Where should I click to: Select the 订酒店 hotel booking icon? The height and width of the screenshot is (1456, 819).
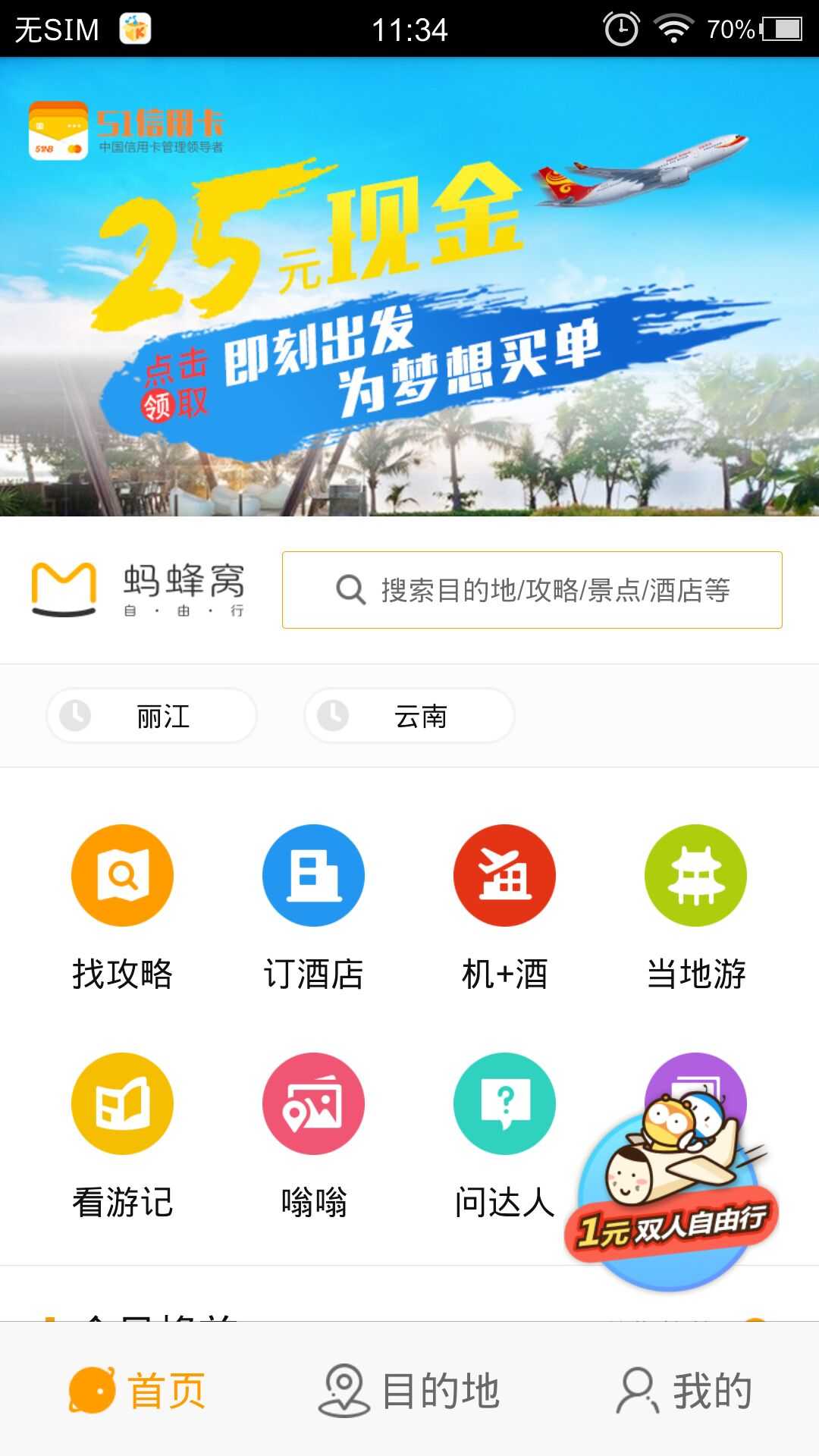[x=313, y=874]
